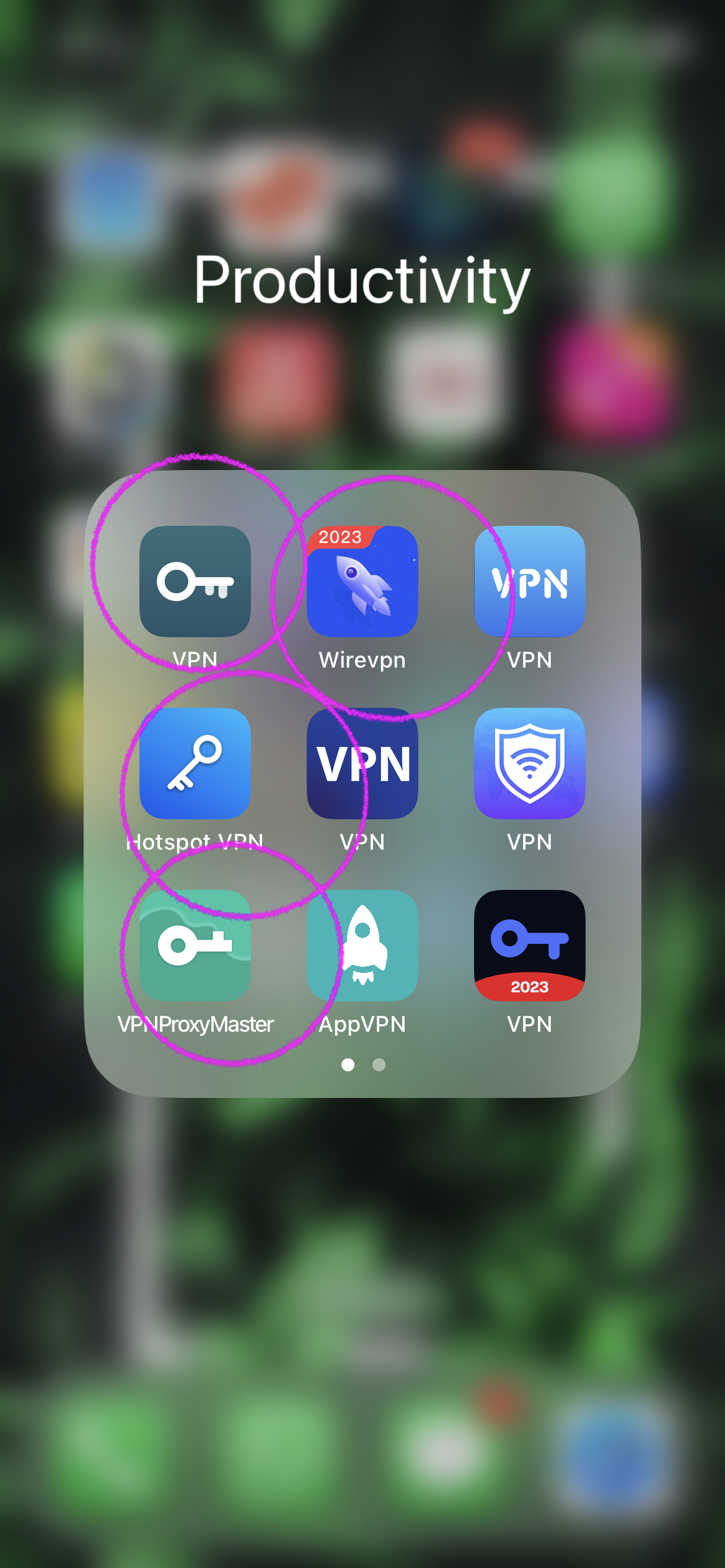Open the VPN app with Wi-Fi shield icon
725x1568 pixels.
point(530,763)
